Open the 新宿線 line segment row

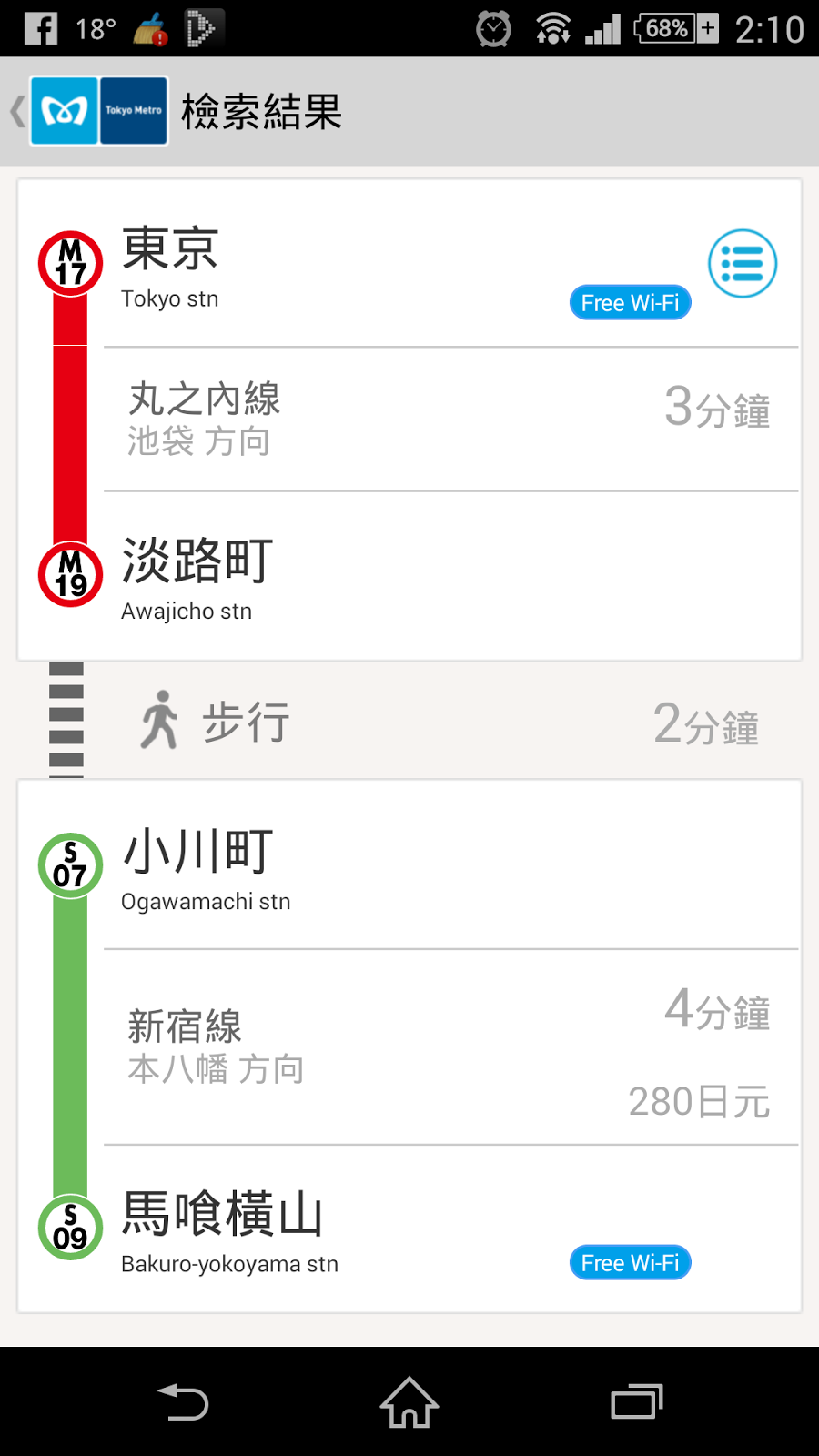pyautogui.click(x=451, y=1047)
